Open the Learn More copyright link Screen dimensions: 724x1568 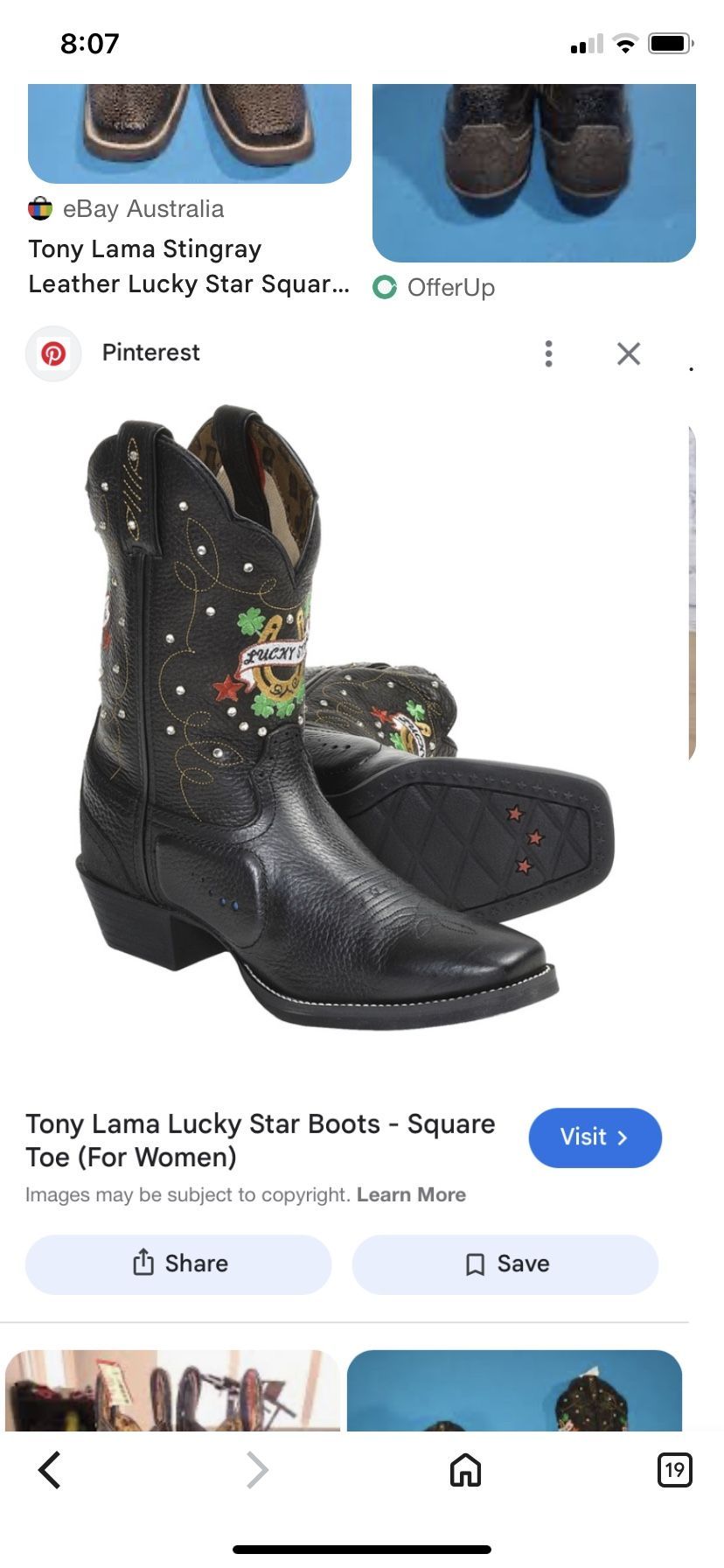[412, 1193]
